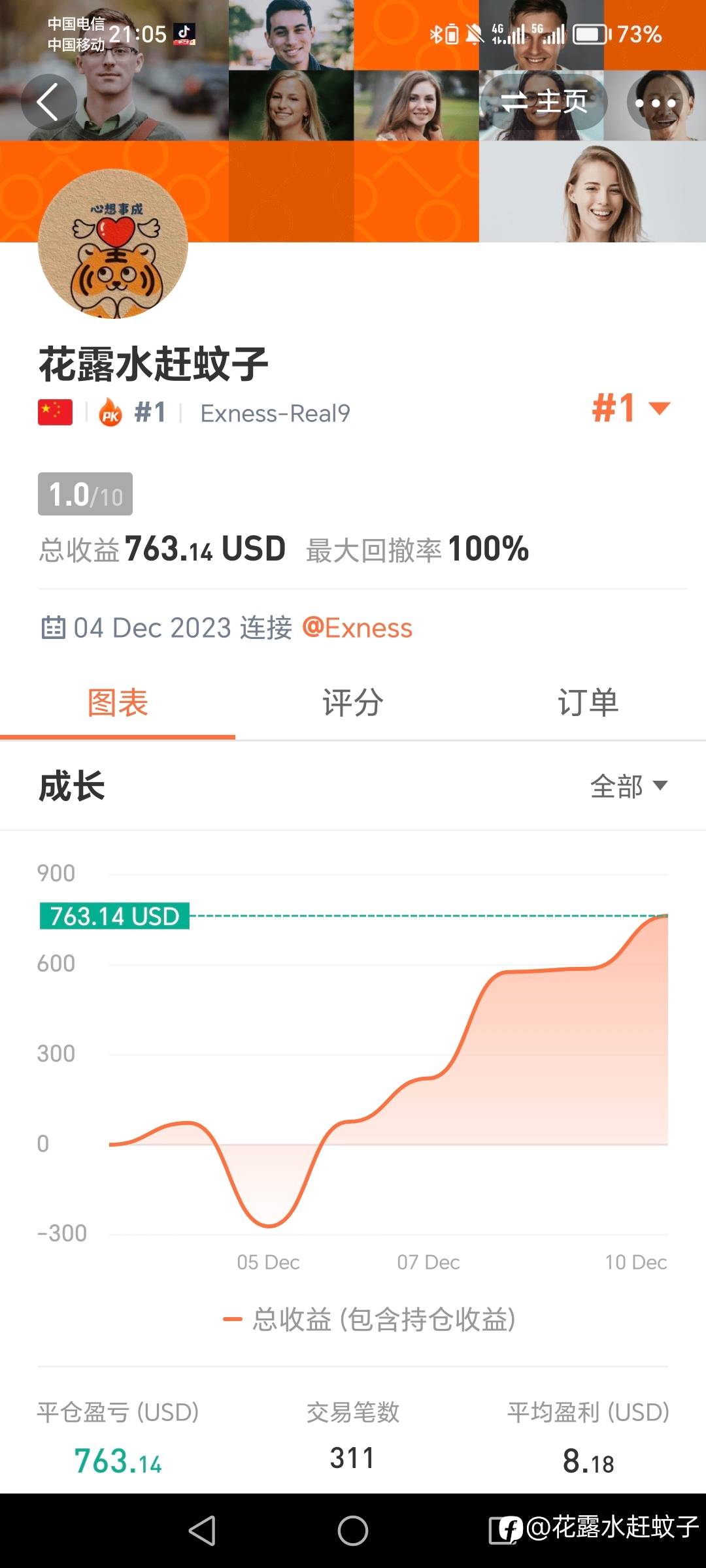Viewport: 706px width, 1568px height.
Task: Expand the #1 account dropdown
Action: point(631,408)
